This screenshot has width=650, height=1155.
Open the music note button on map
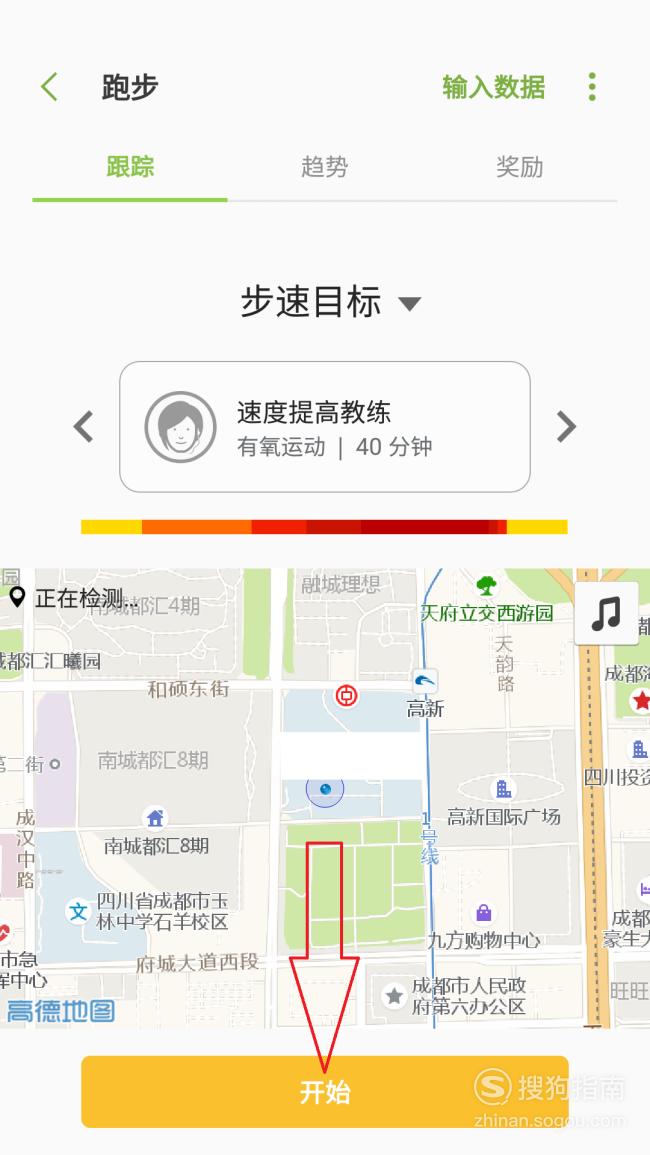tap(607, 613)
